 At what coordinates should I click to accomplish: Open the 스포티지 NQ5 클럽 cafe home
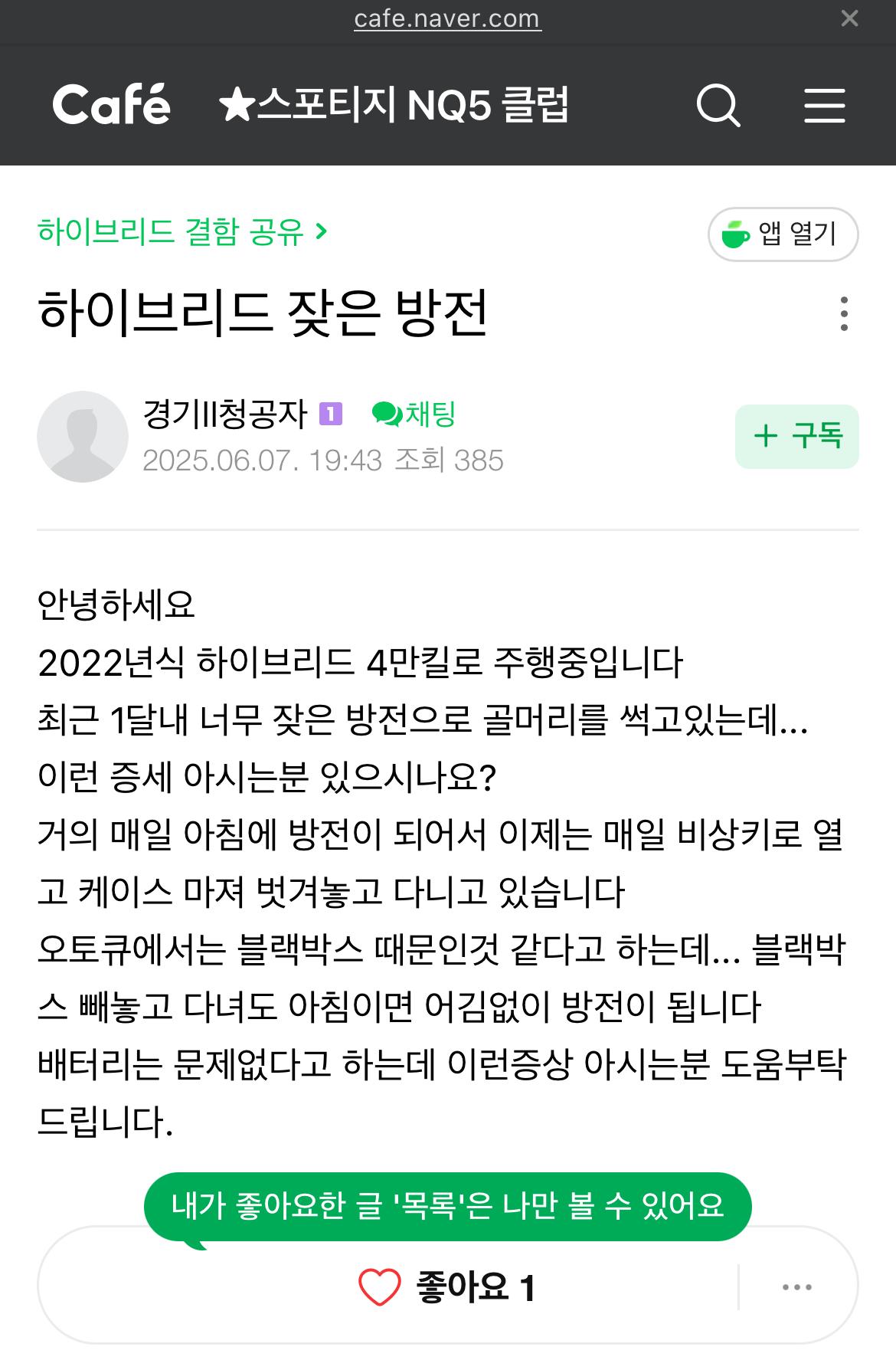[394, 105]
